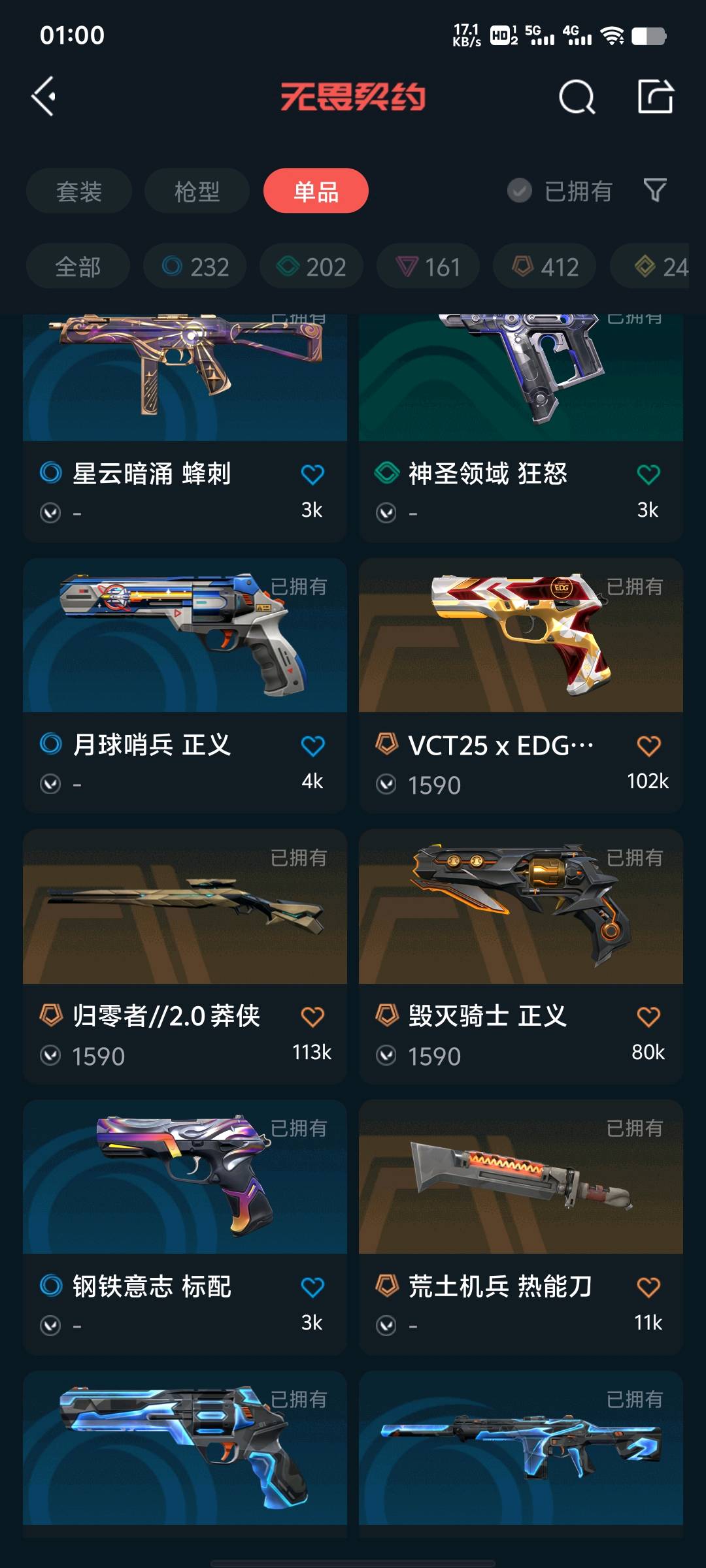Switch to the 套装 tab

(x=79, y=191)
